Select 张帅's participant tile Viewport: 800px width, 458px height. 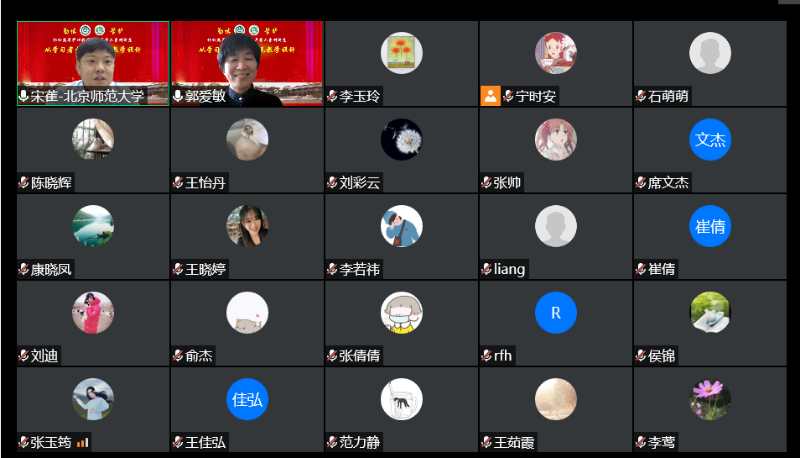[x=555, y=149]
